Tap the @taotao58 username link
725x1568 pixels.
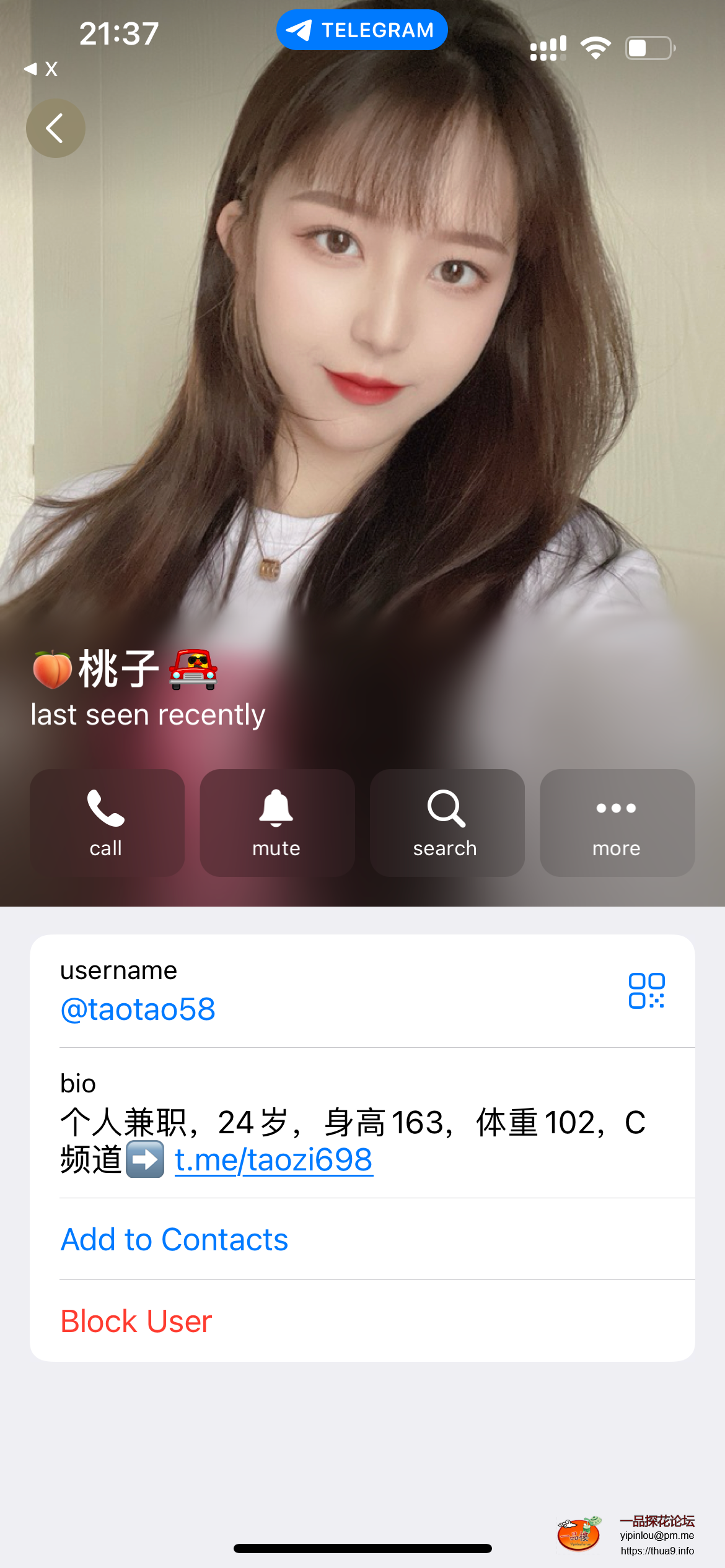[138, 1009]
